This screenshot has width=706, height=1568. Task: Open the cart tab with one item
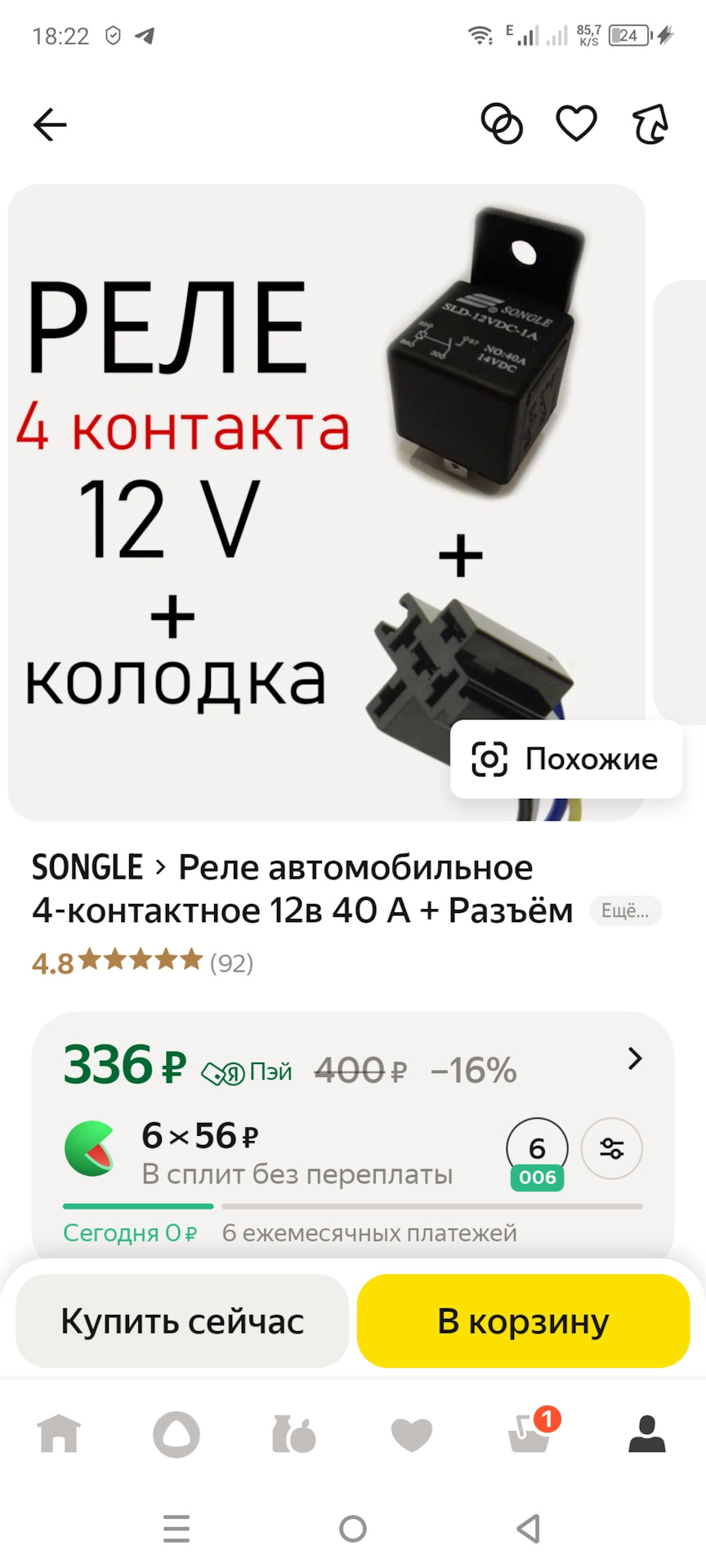click(x=529, y=1435)
